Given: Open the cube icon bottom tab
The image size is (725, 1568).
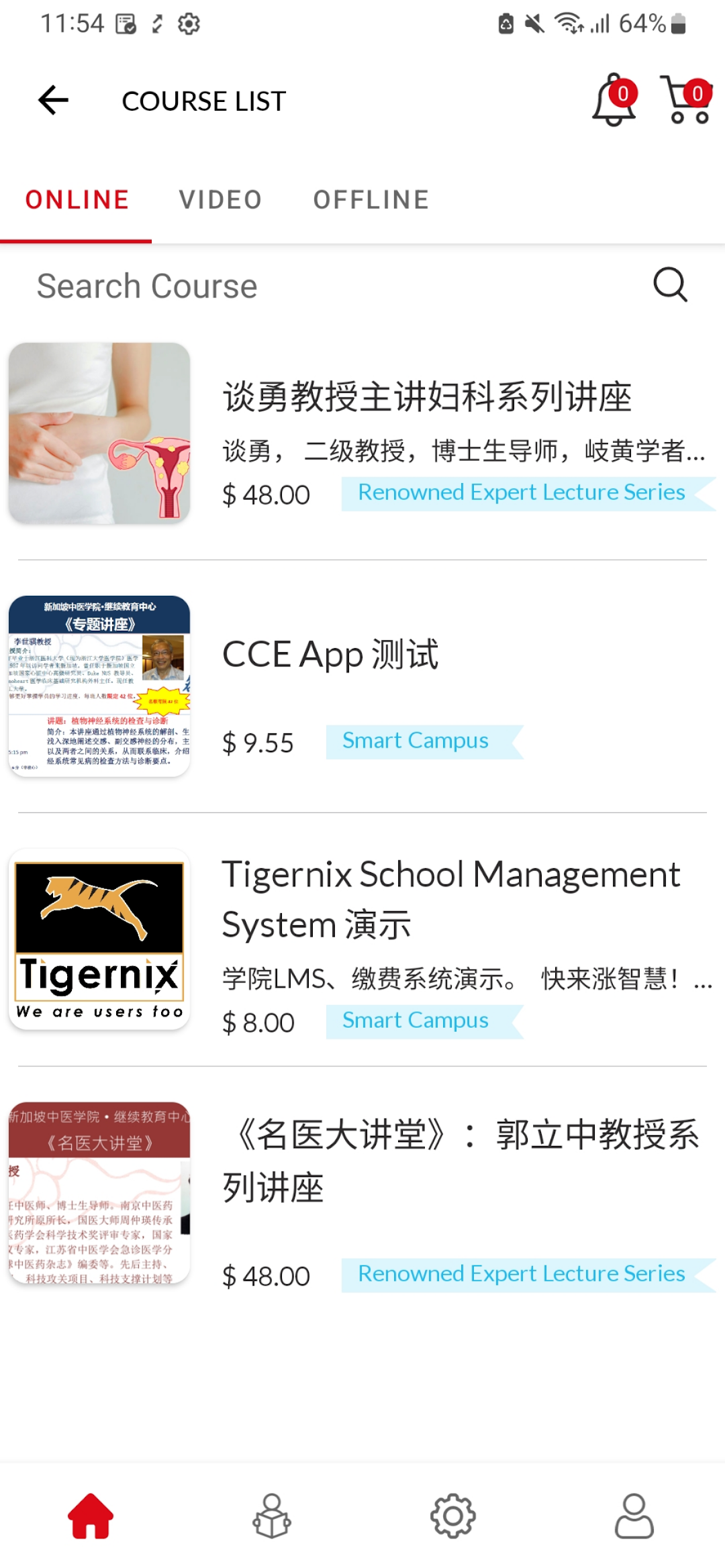Looking at the screenshot, I should point(272,1516).
